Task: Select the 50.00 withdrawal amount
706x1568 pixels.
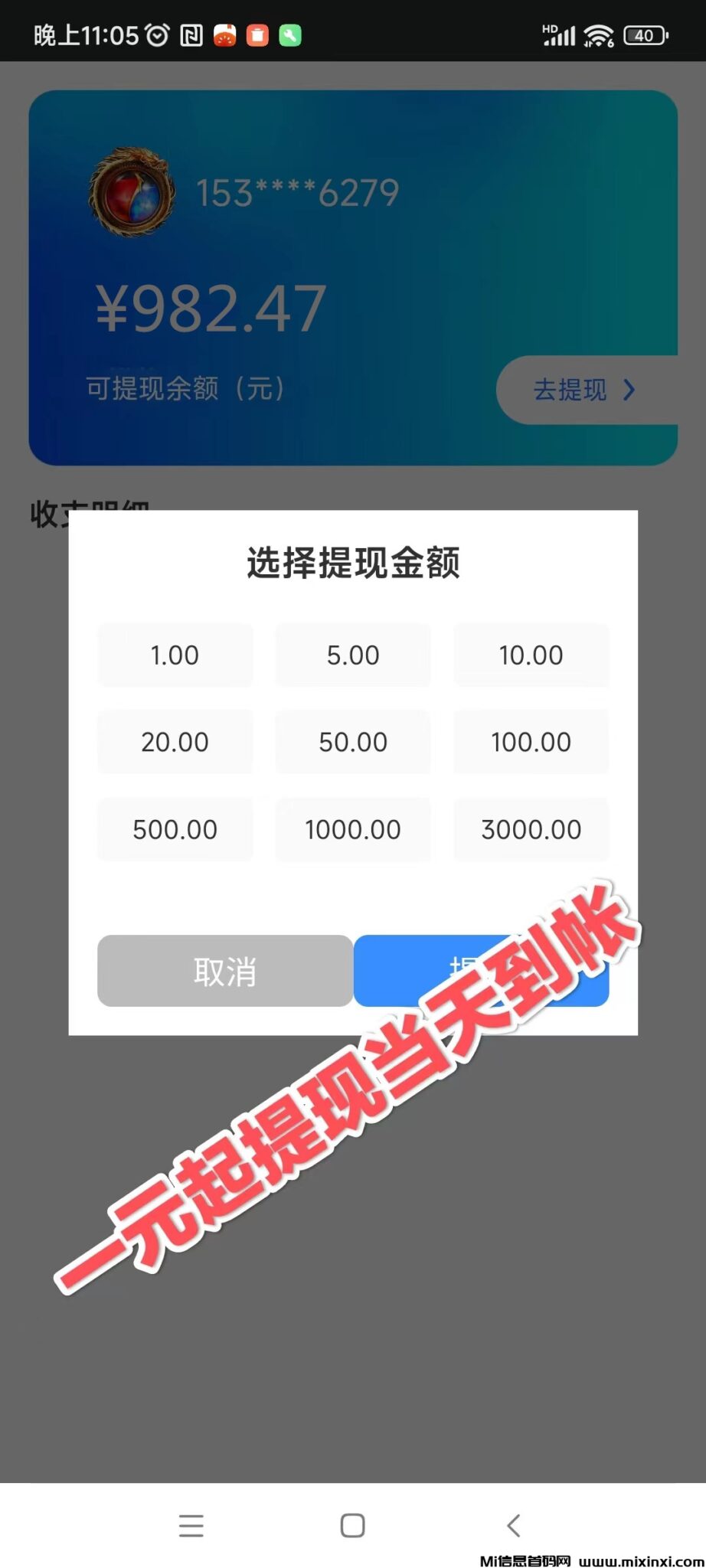Action: tap(352, 741)
